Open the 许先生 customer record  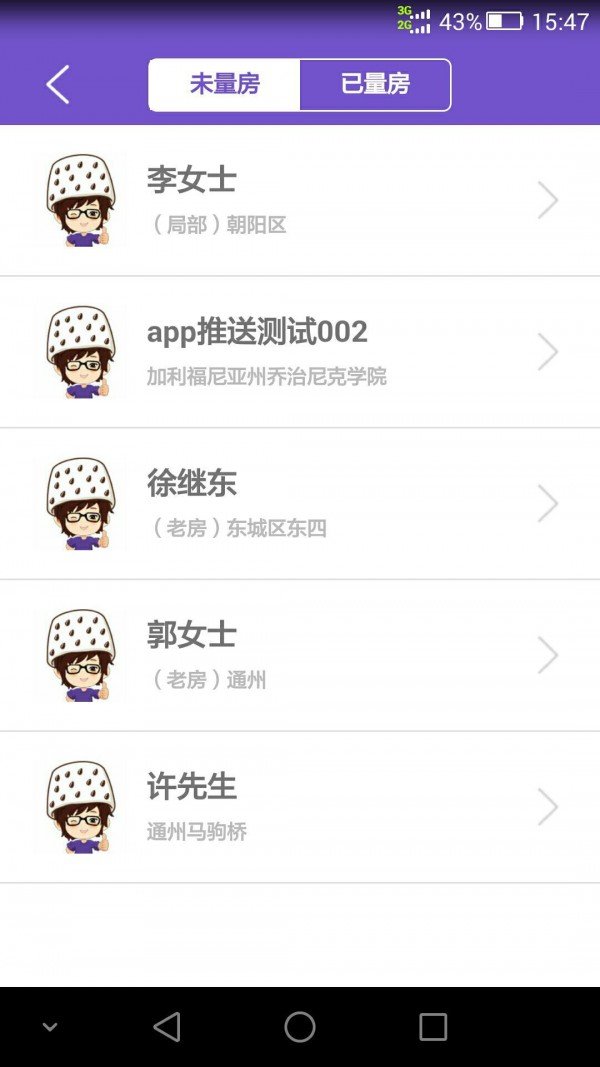(x=300, y=807)
